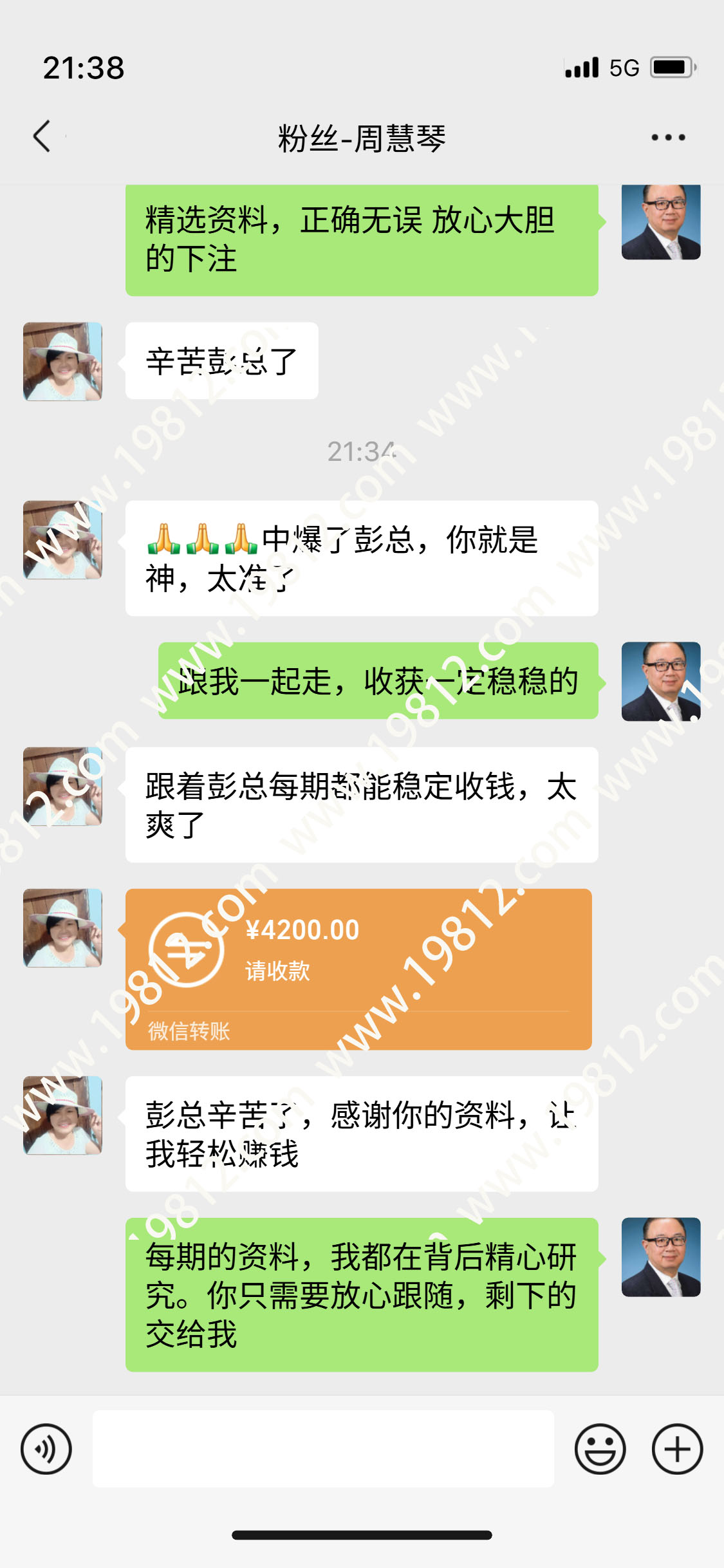Open the emoji sticker panel
This screenshot has height=1568, width=724.
pos(600,1449)
